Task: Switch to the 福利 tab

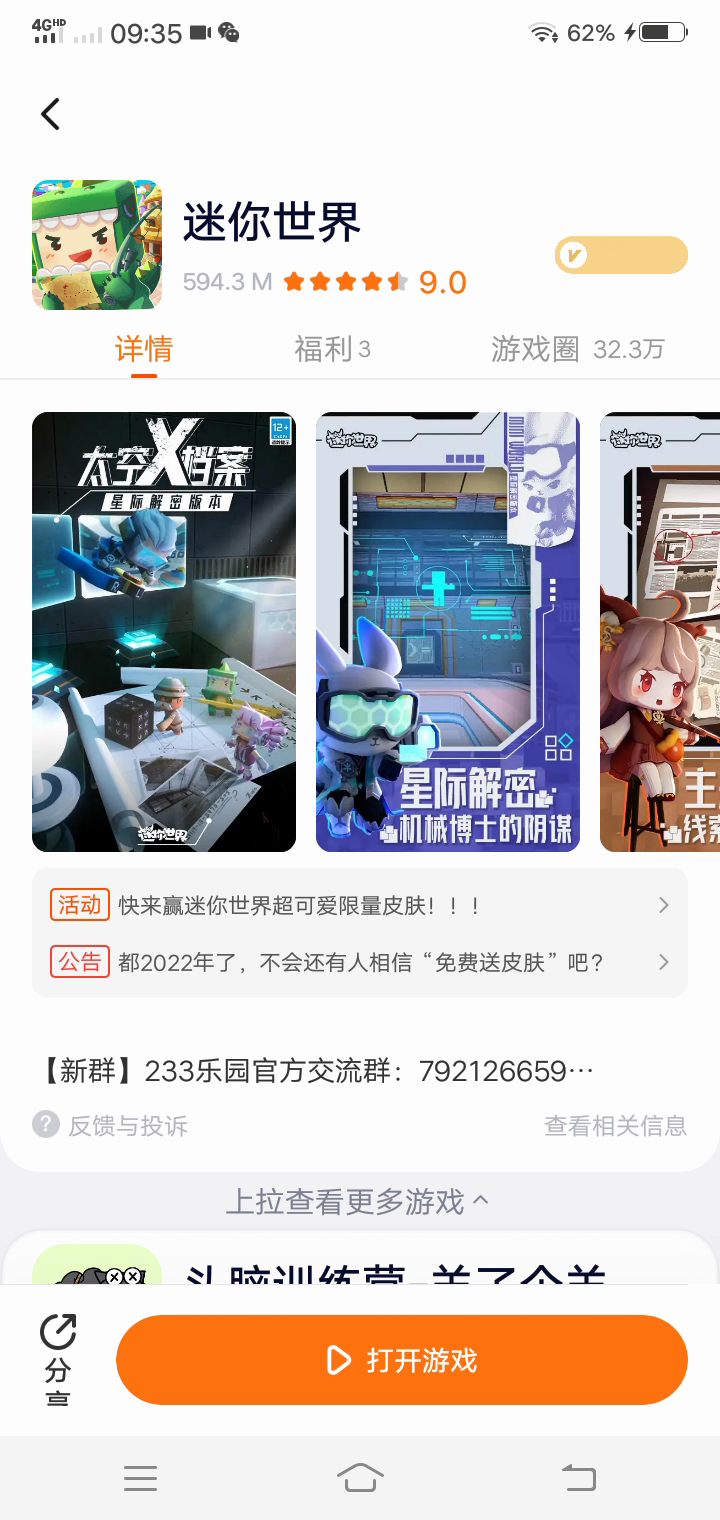Action: click(x=332, y=349)
